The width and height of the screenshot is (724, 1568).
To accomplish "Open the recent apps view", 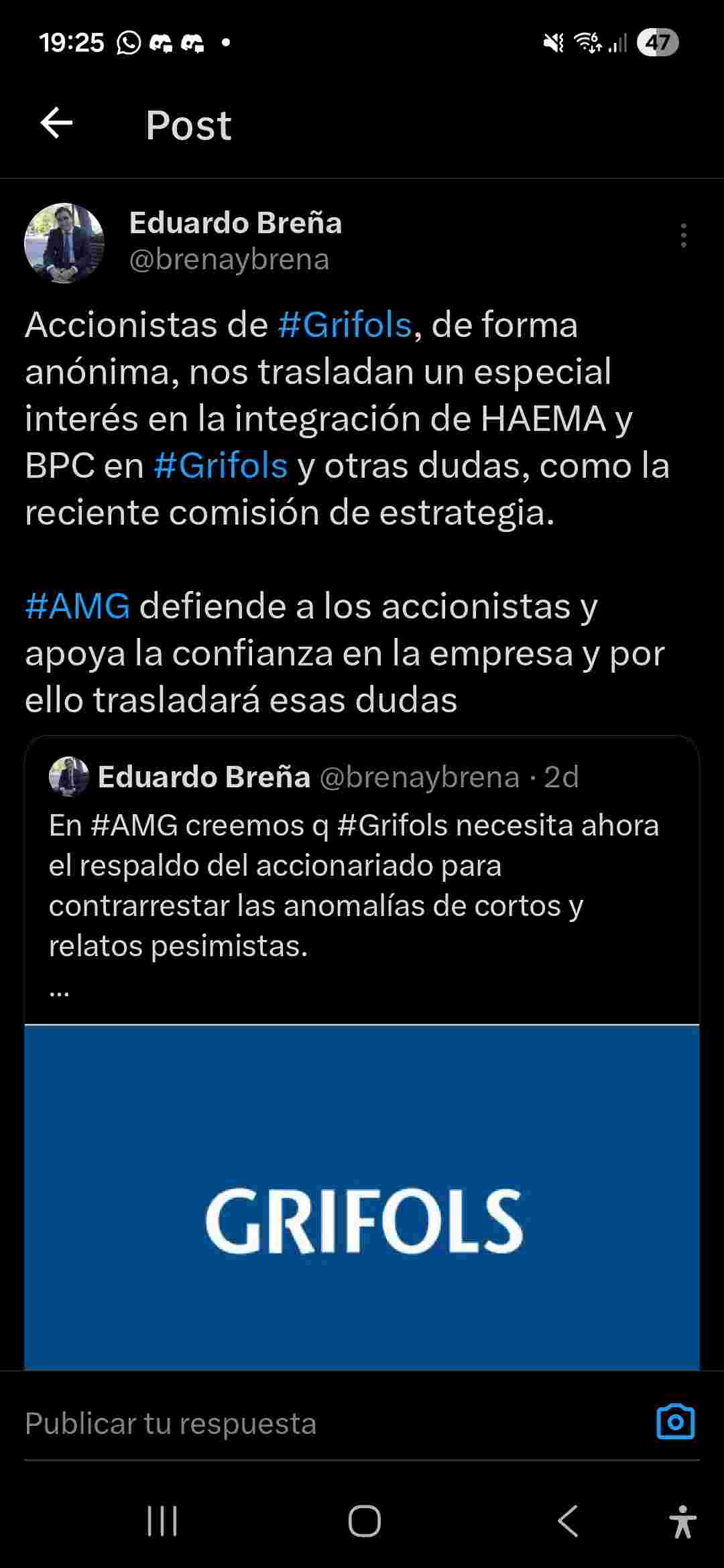I will (162, 1521).
